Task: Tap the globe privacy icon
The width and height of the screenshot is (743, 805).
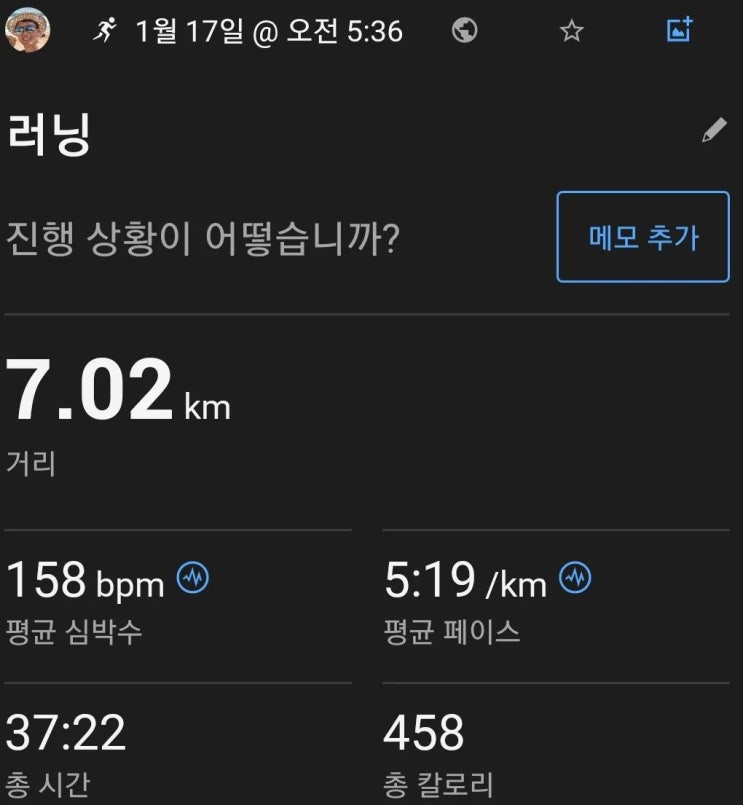Action: (x=464, y=31)
